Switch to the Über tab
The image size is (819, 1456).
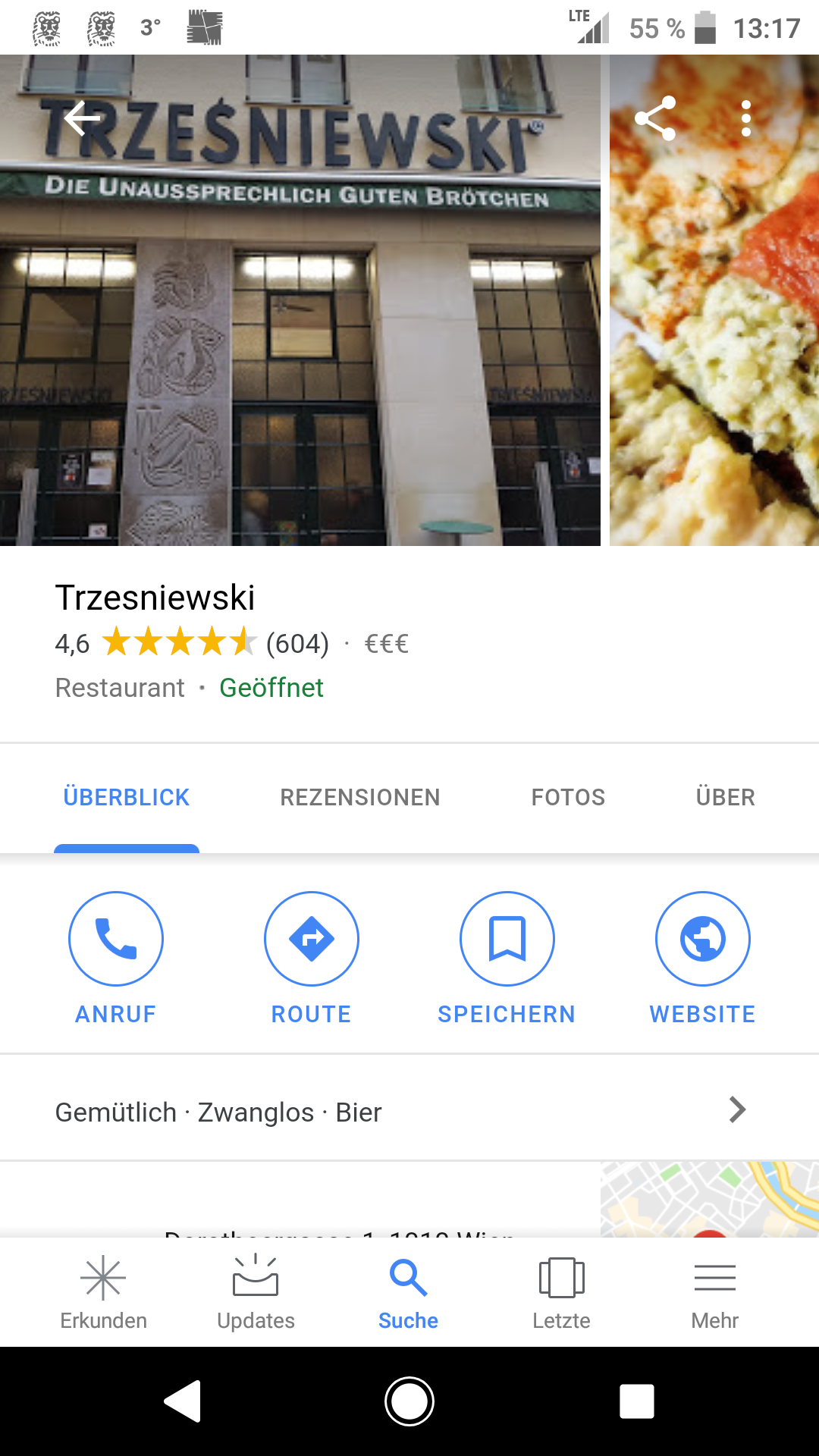725,797
